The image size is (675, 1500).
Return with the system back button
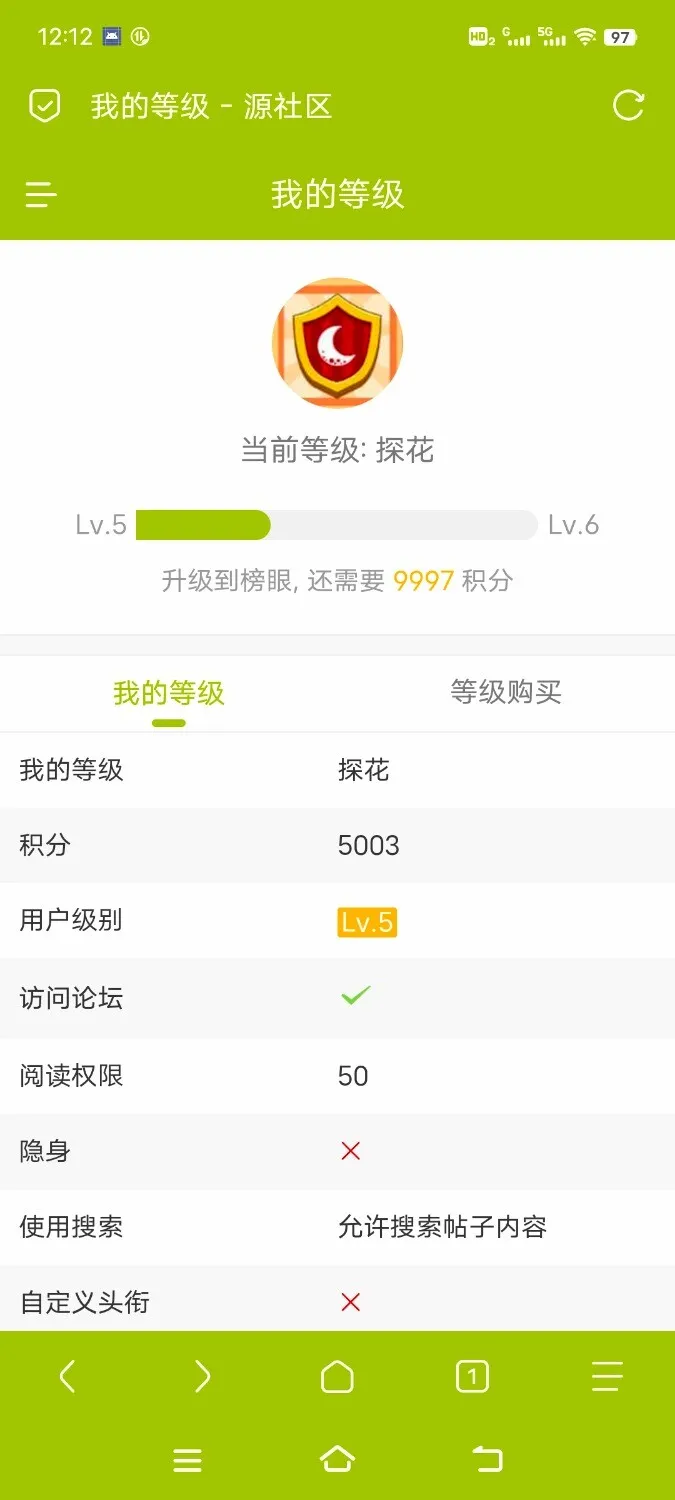point(487,1460)
